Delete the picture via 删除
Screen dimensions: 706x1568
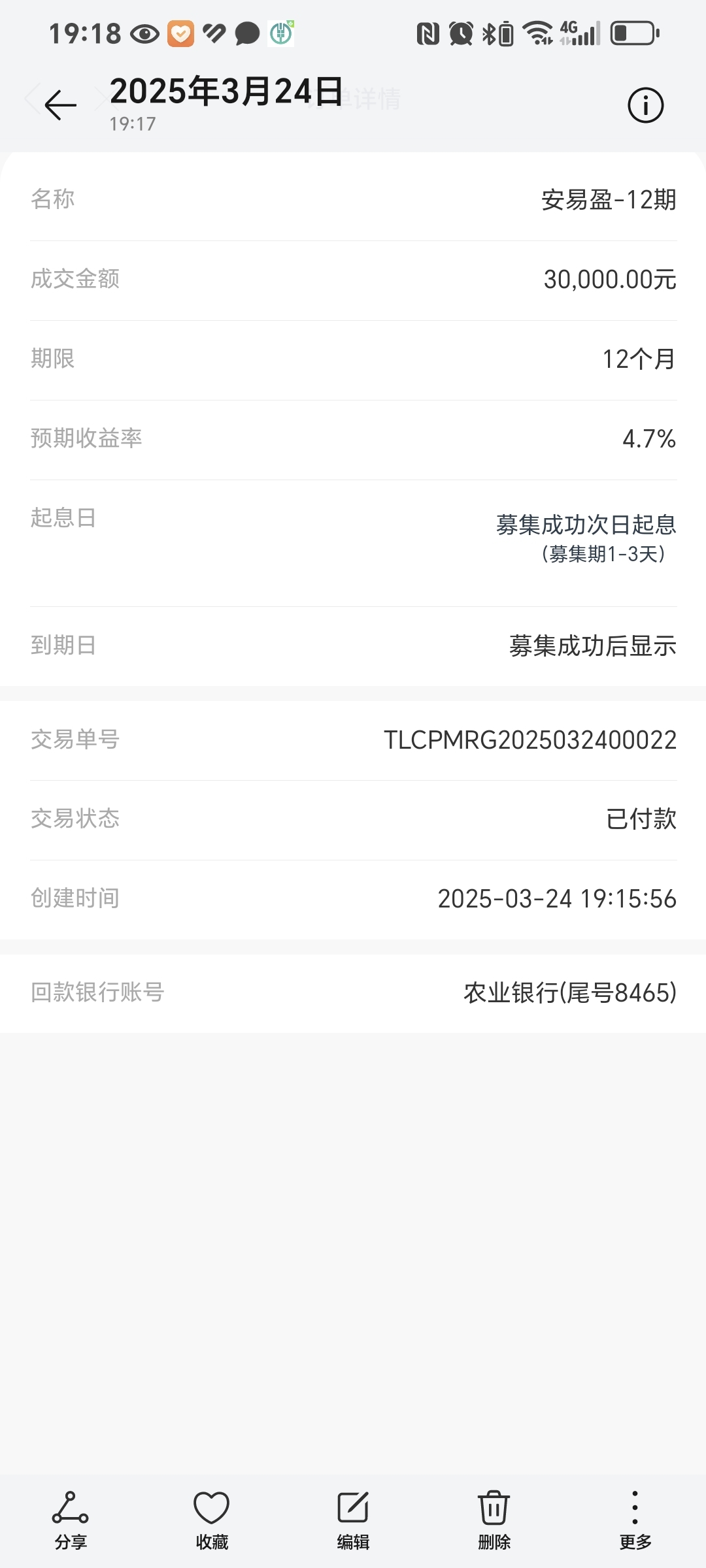pos(494,1520)
